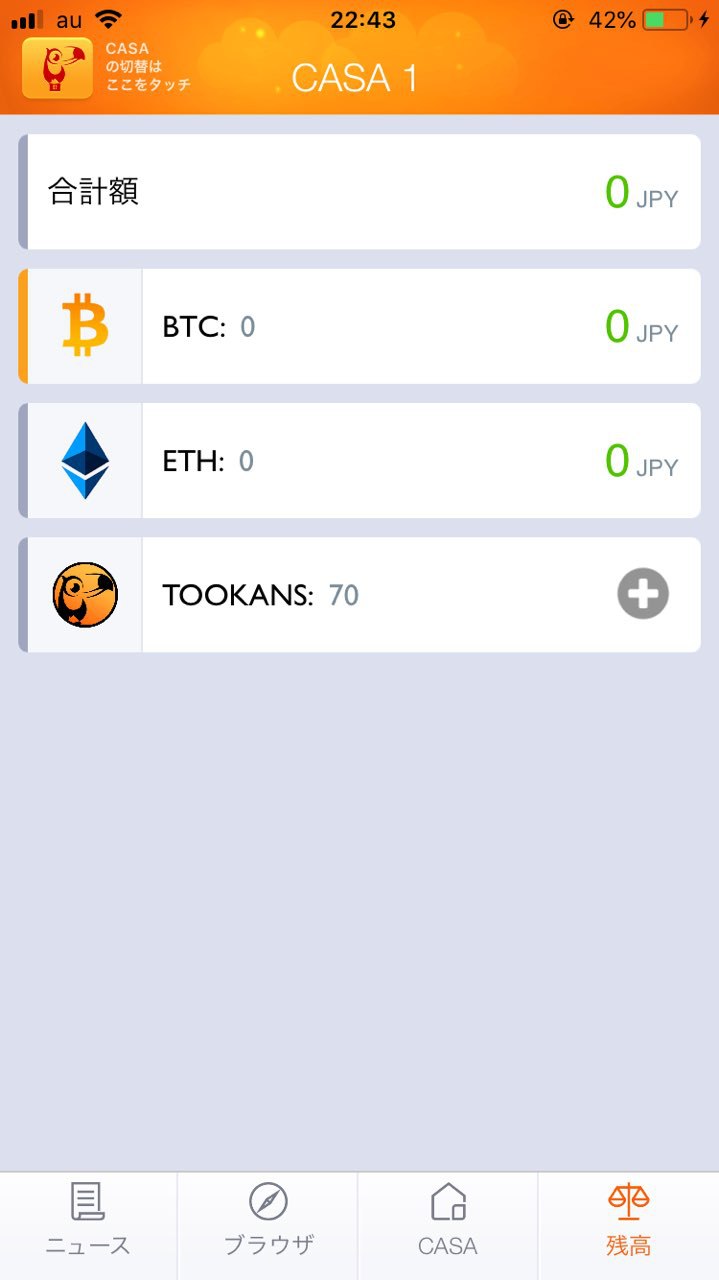Select the 残高 tab

tap(628, 1222)
